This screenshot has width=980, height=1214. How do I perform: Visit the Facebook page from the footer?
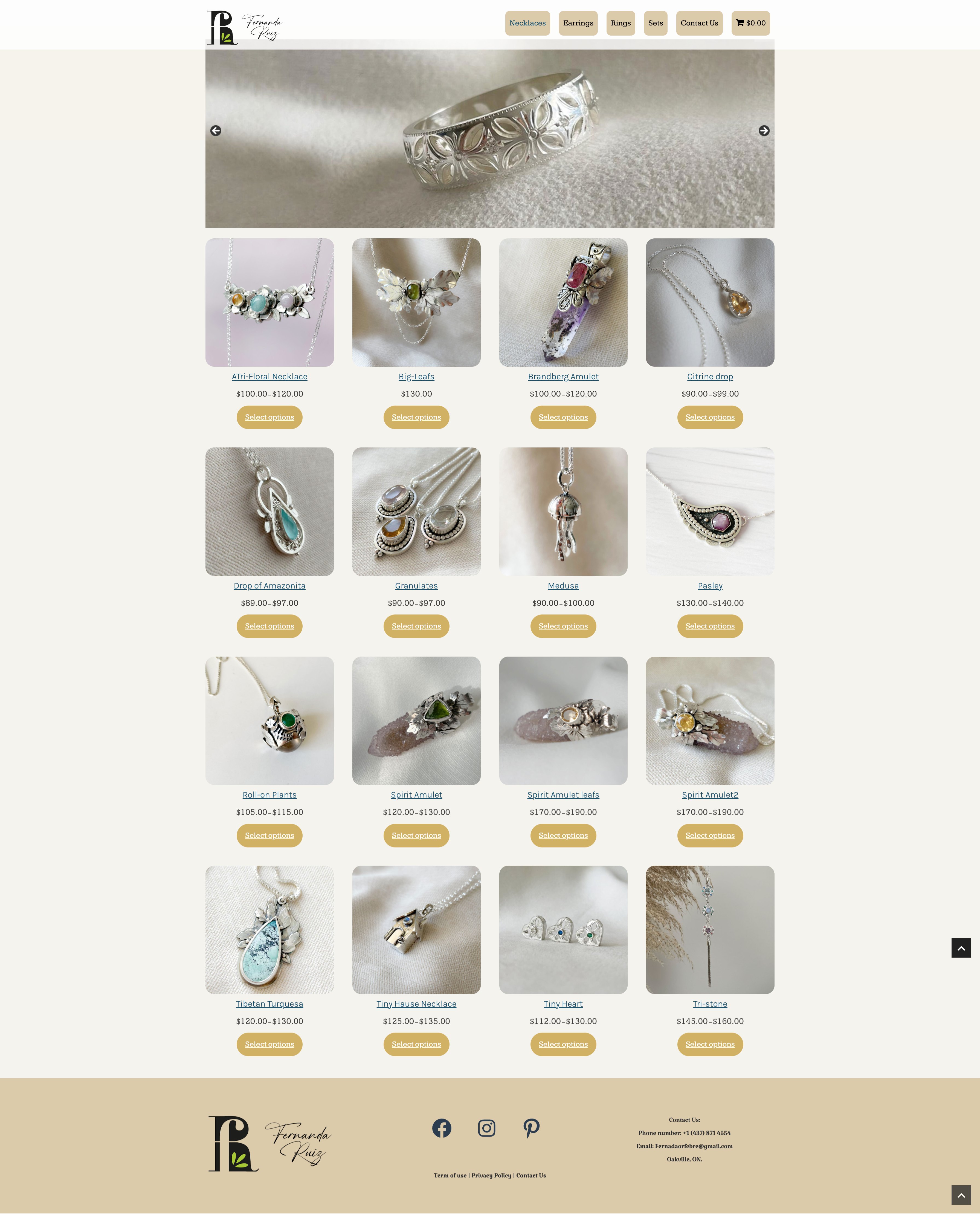tap(442, 1128)
